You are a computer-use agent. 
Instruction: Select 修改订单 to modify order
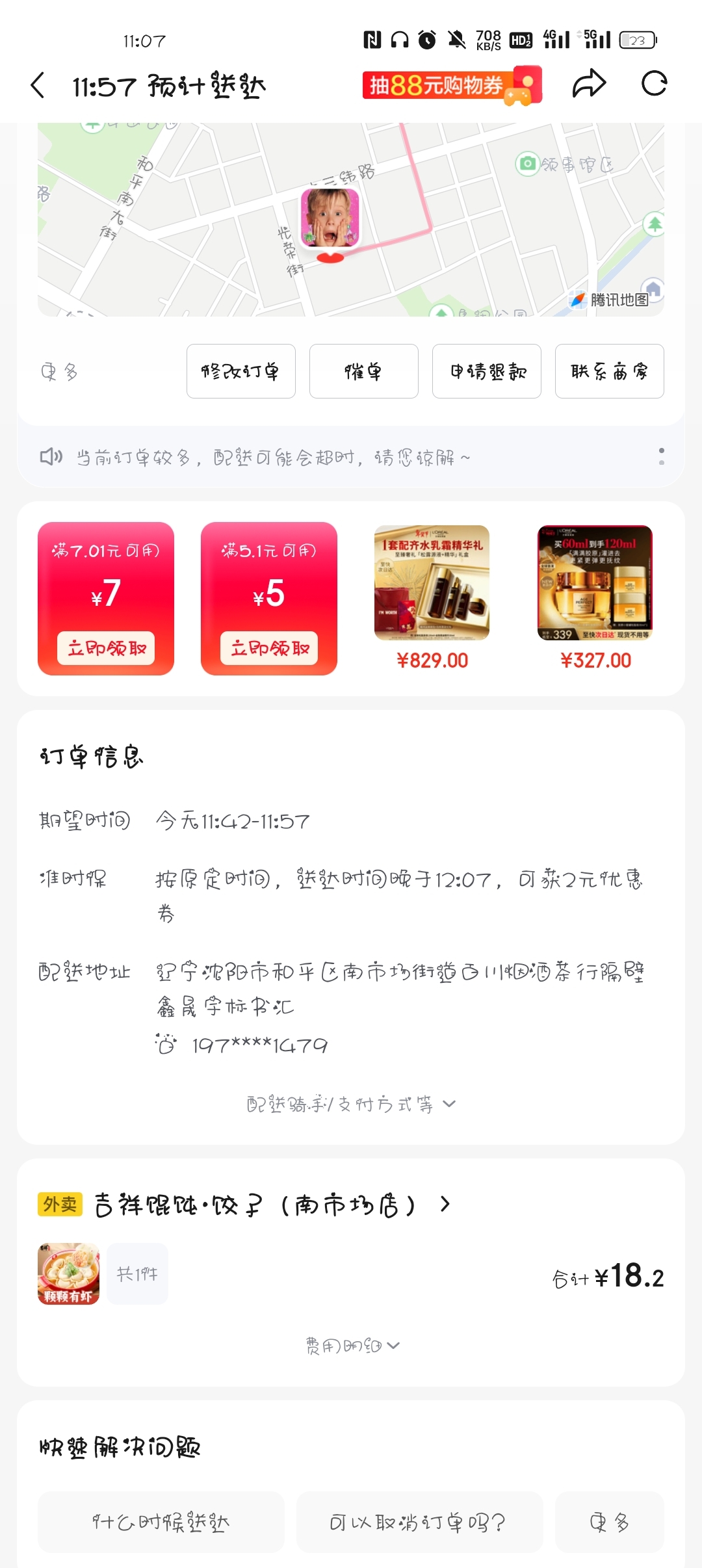240,371
